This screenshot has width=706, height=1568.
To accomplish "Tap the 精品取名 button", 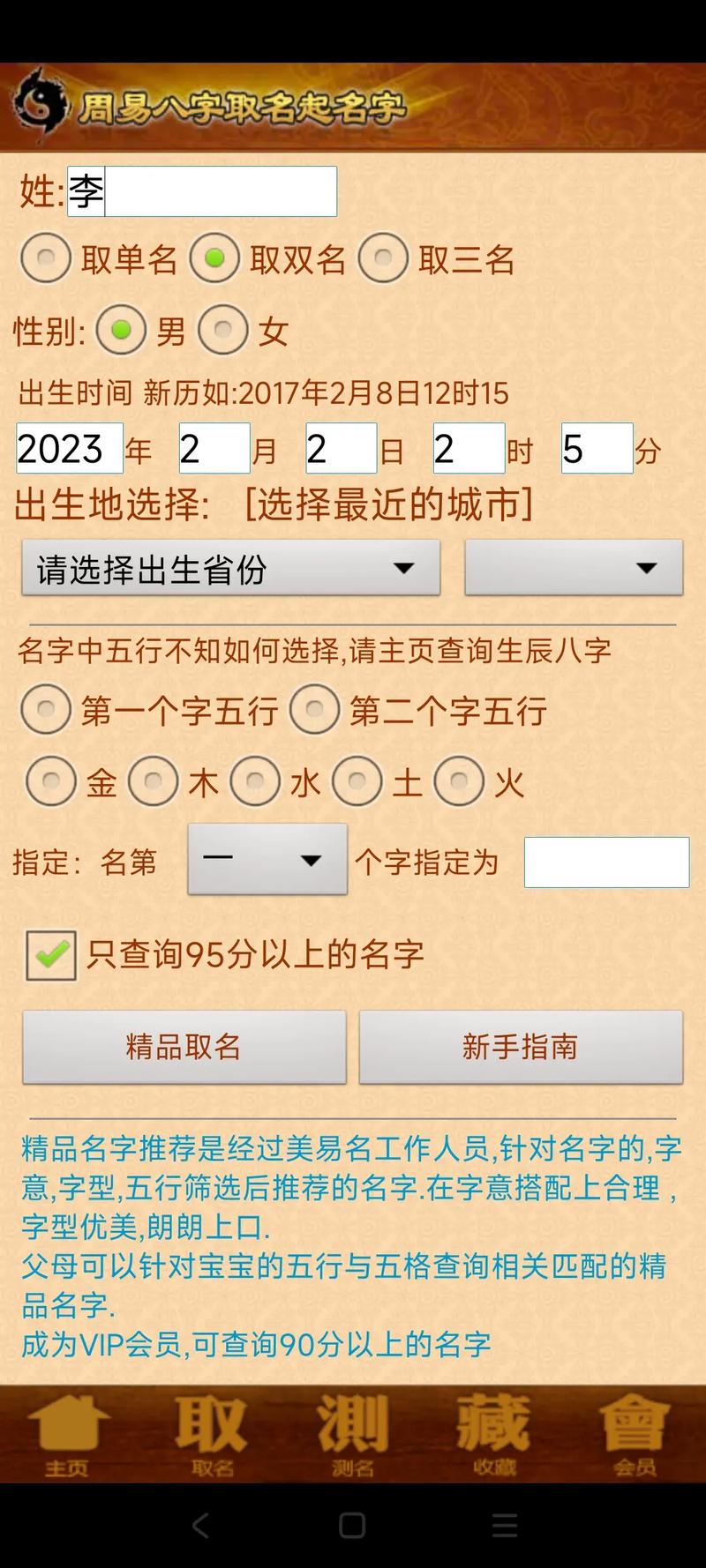I will (x=184, y=1047).
